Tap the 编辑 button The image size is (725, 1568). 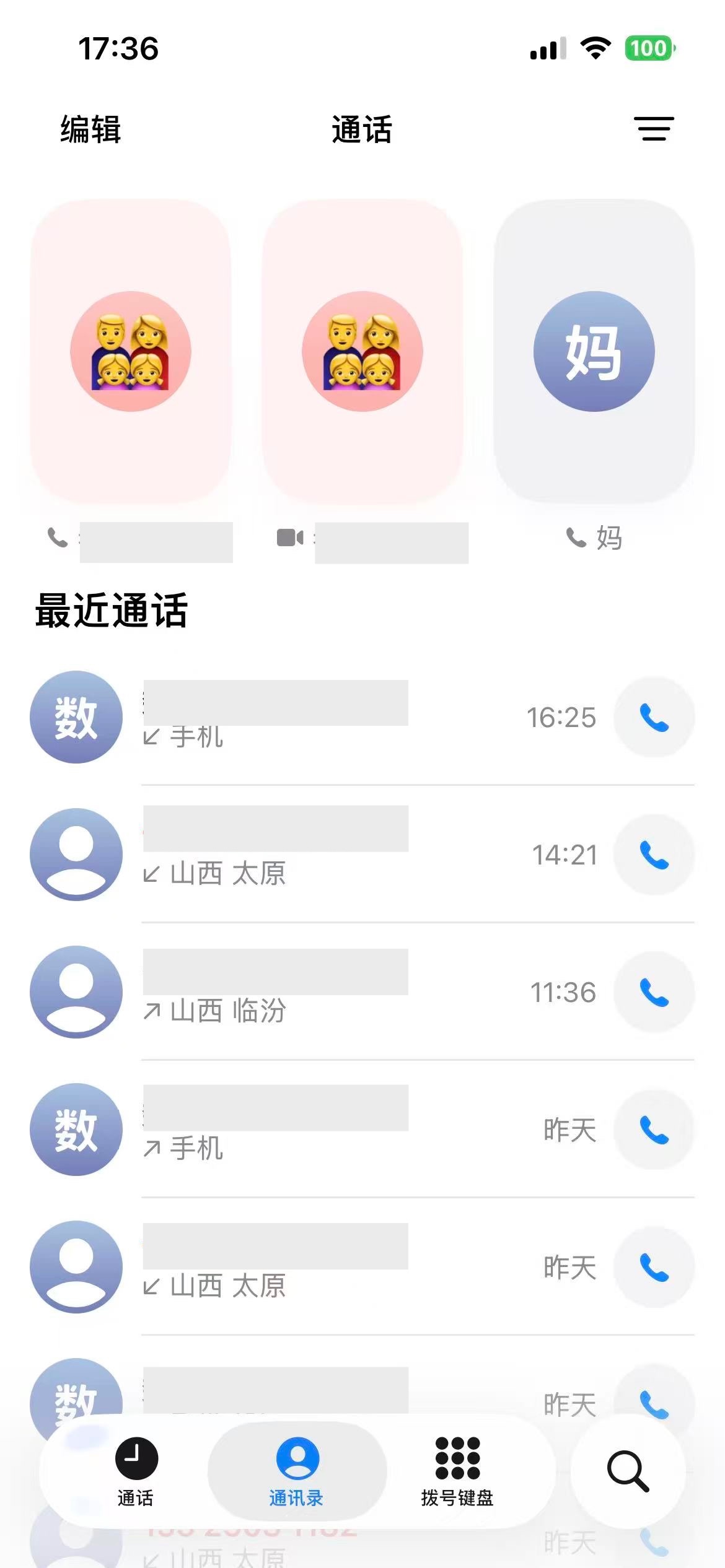tap(90, 129)
